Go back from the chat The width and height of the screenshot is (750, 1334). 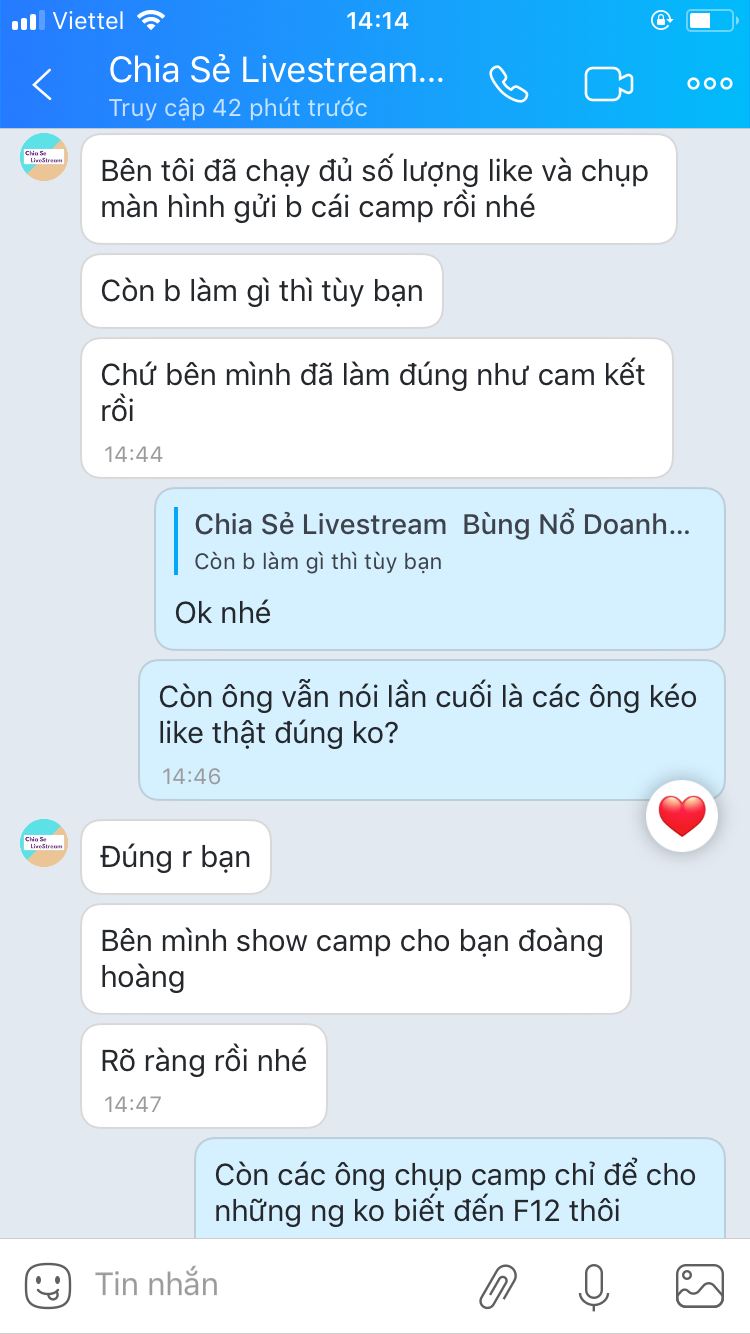coord(42,85)
